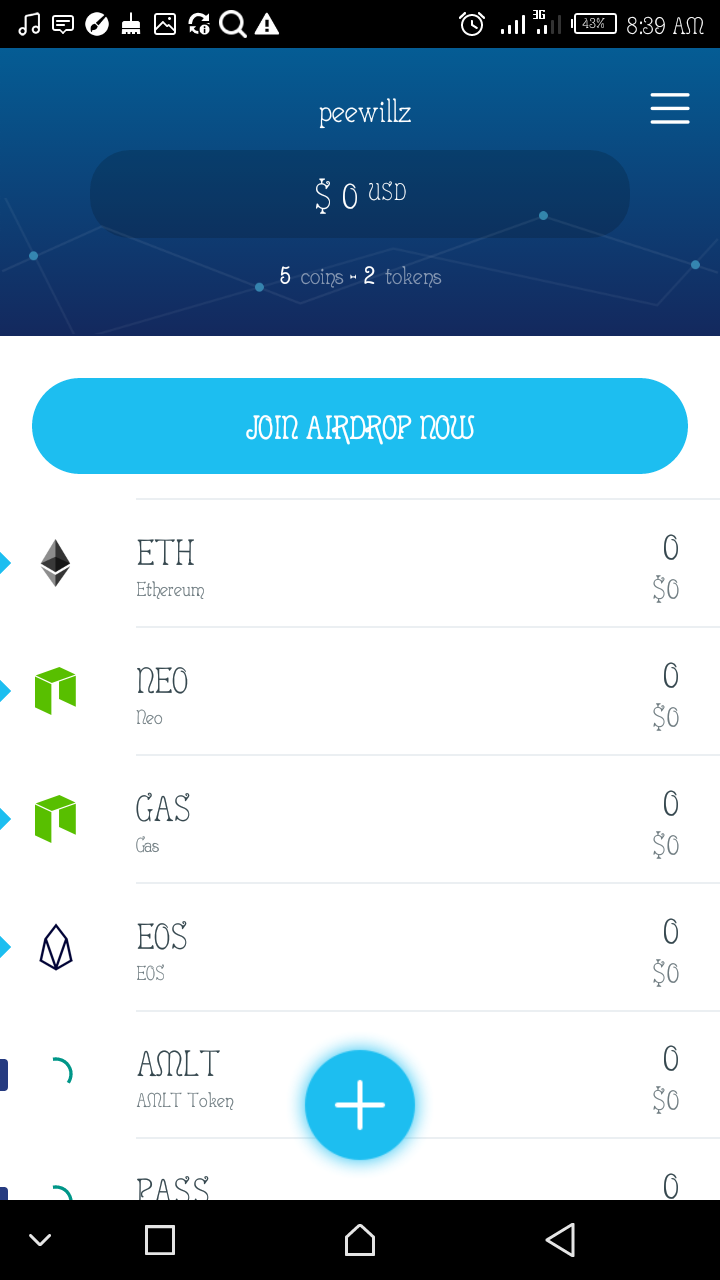Open the AMLT Token row
The height and width of the screenshot is (1280, 720).
360,1075
